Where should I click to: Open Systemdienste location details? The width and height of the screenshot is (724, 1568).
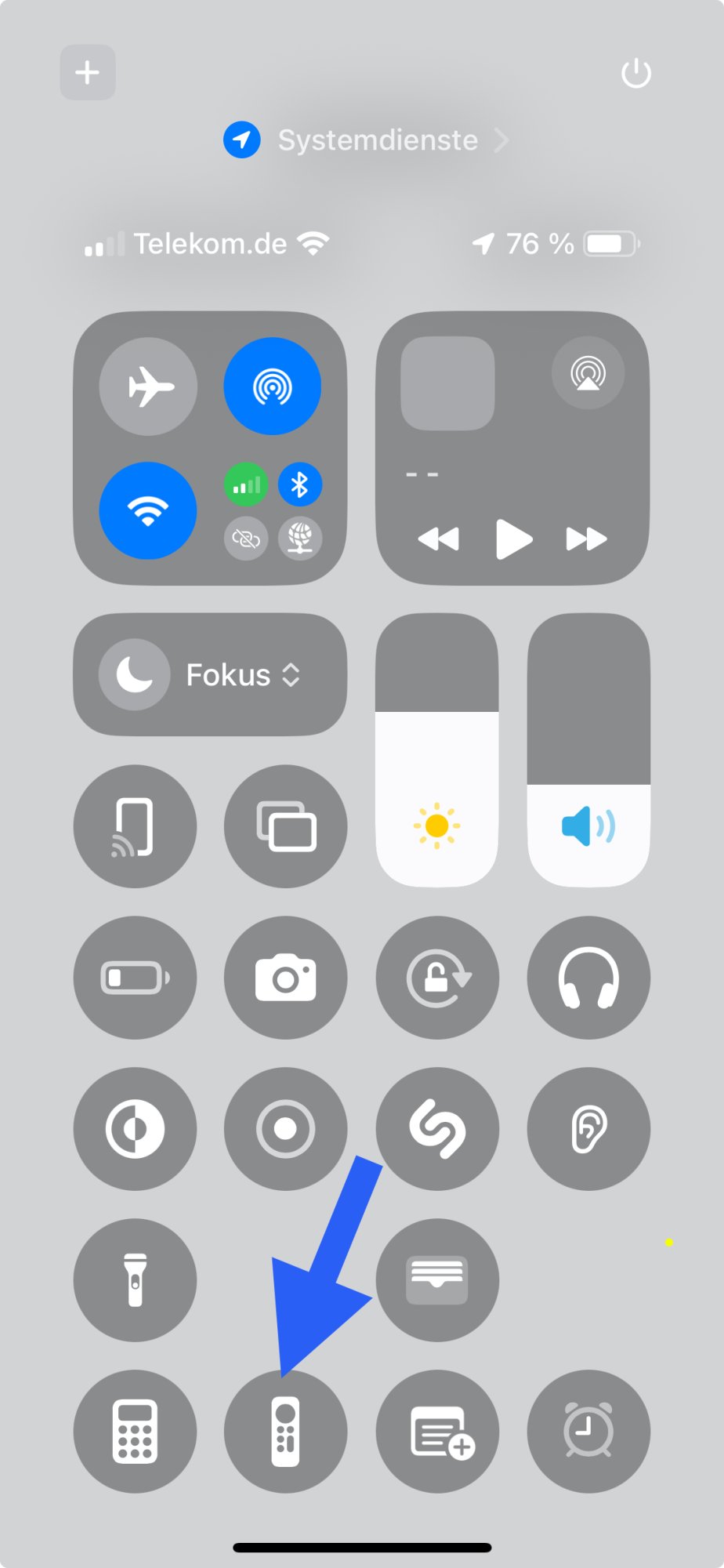pyautogui.click(x=378, y=140)
